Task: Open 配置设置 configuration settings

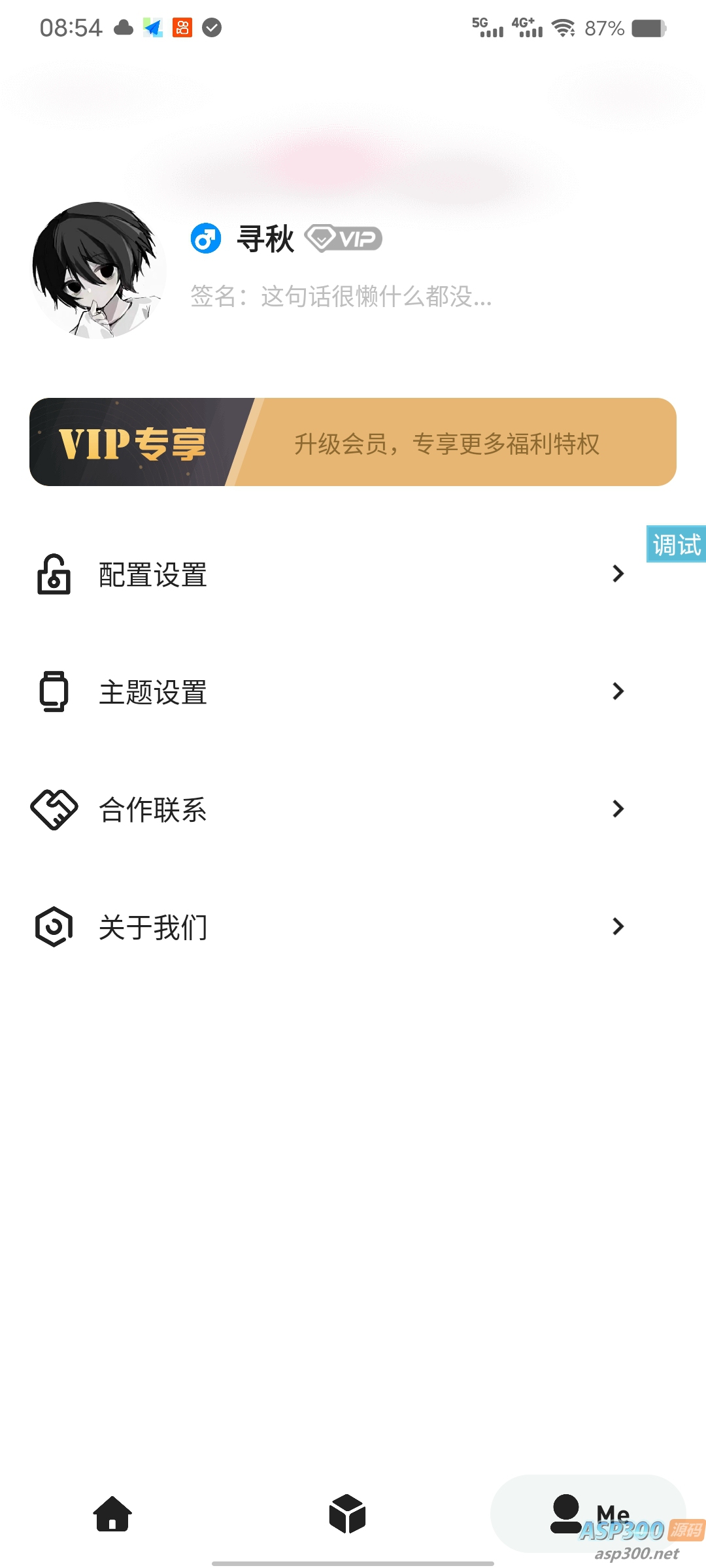Action: point(327,574)
